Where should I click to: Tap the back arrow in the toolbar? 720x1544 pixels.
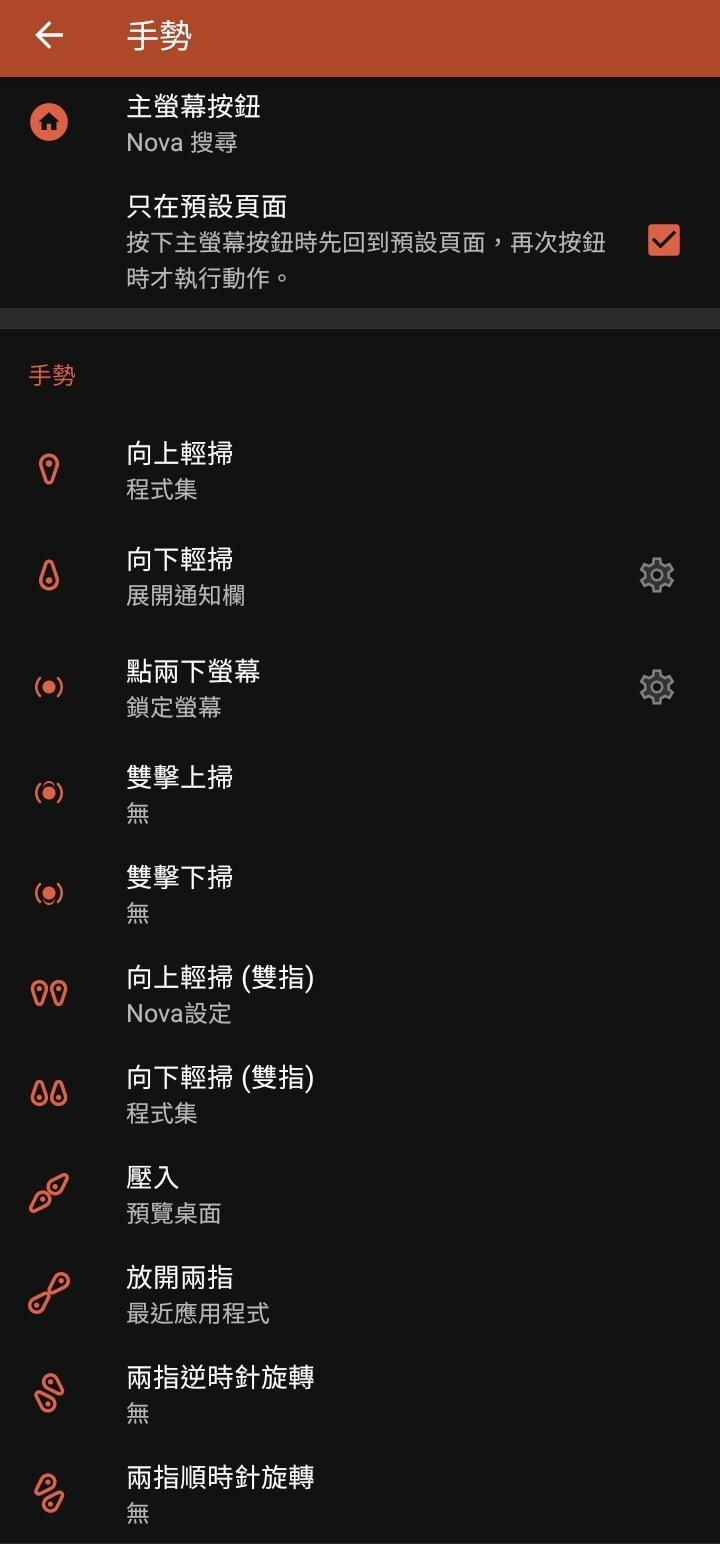pos(49,37)
